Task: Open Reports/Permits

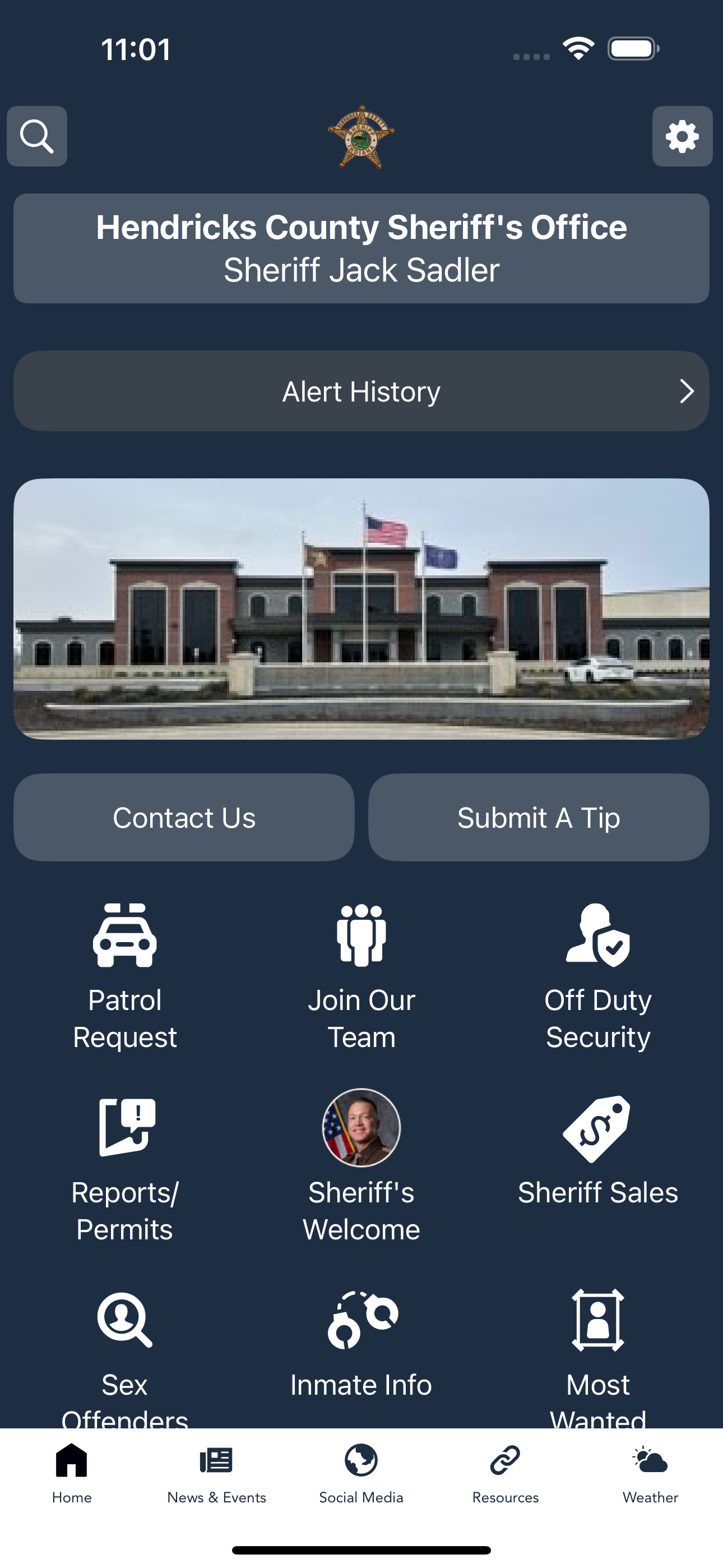Action: click(123, 1129)
